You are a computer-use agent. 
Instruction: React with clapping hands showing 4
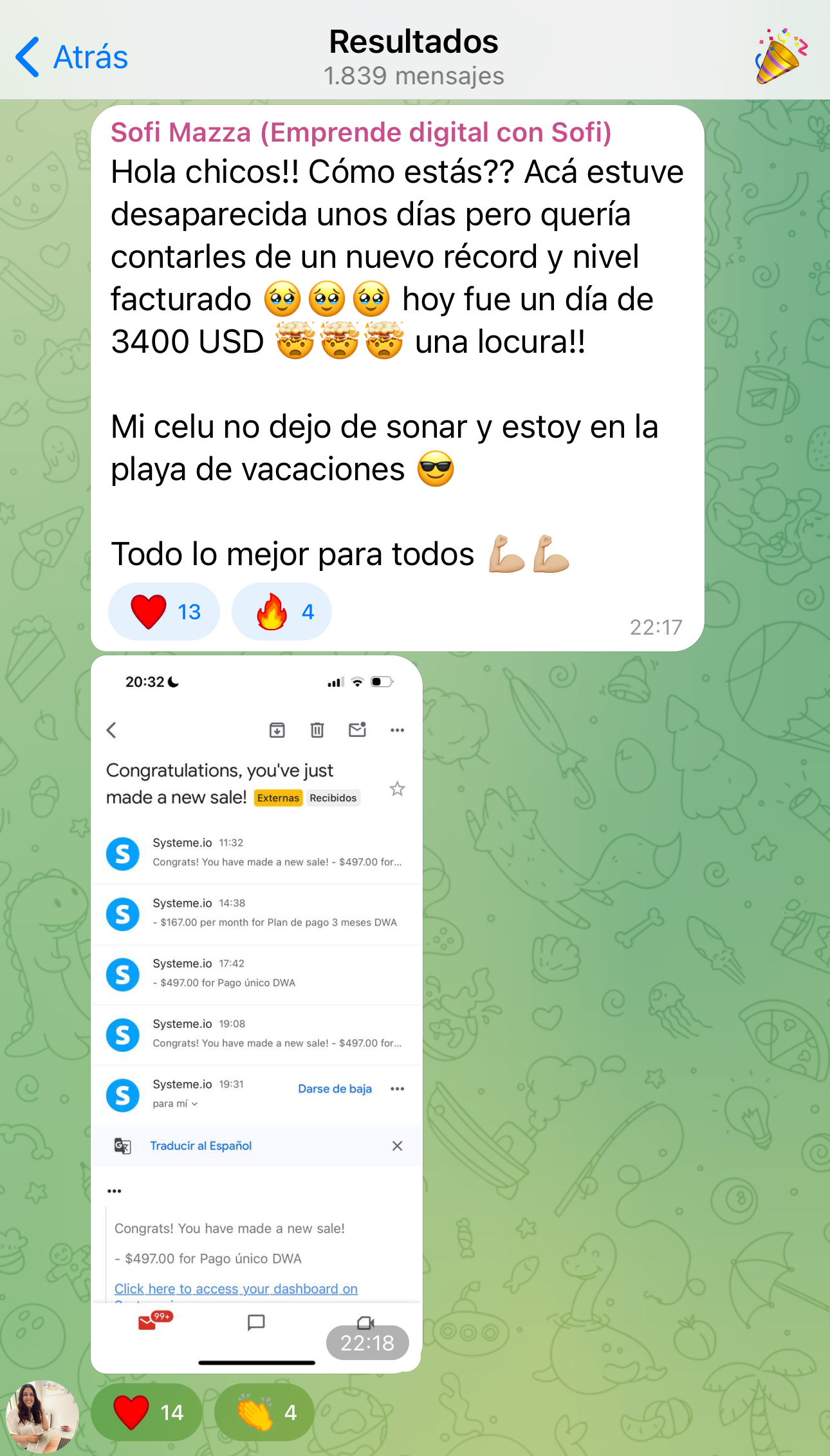[x=264, y=1412]
